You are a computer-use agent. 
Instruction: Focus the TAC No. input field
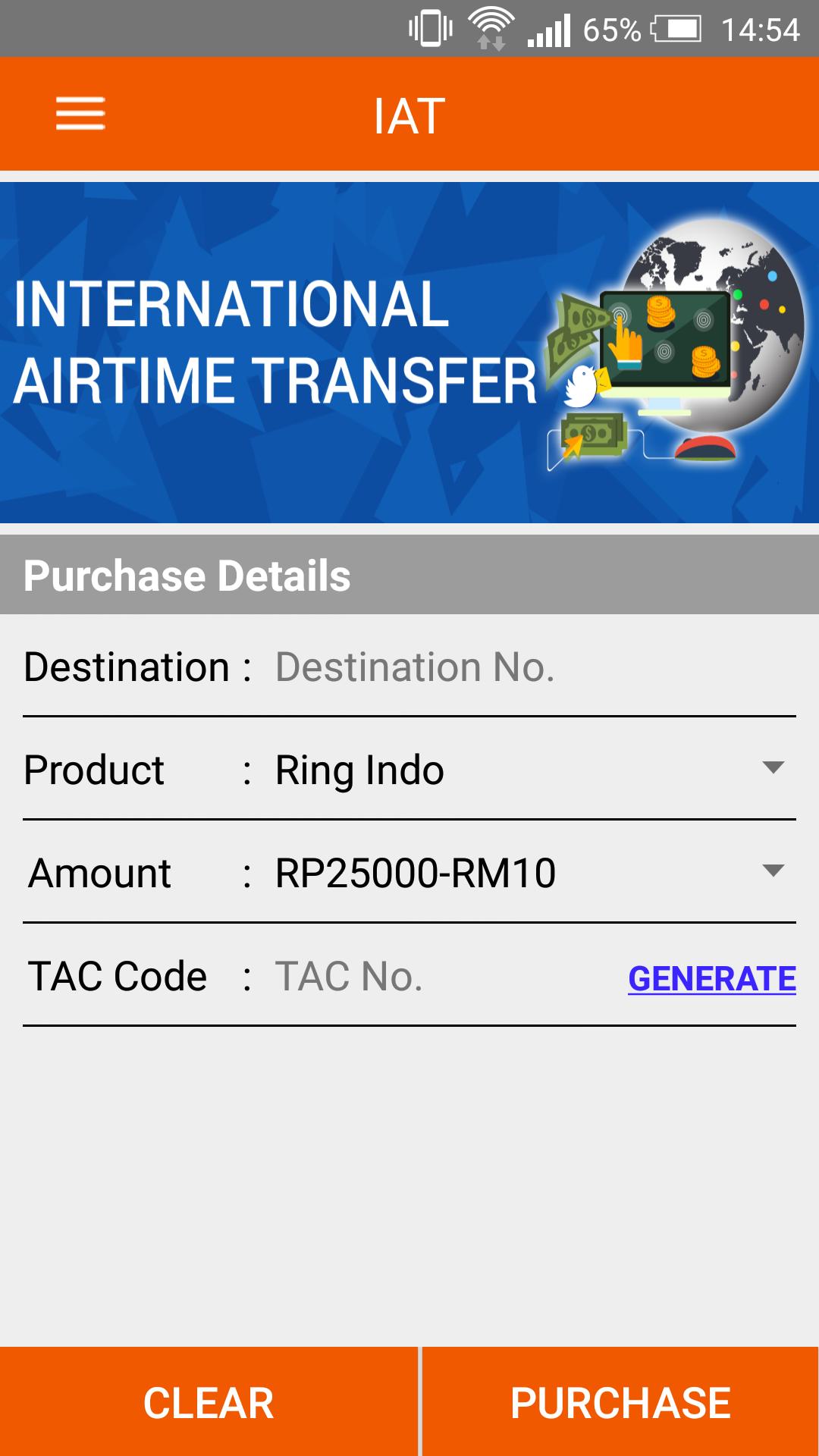click(440, 976)
